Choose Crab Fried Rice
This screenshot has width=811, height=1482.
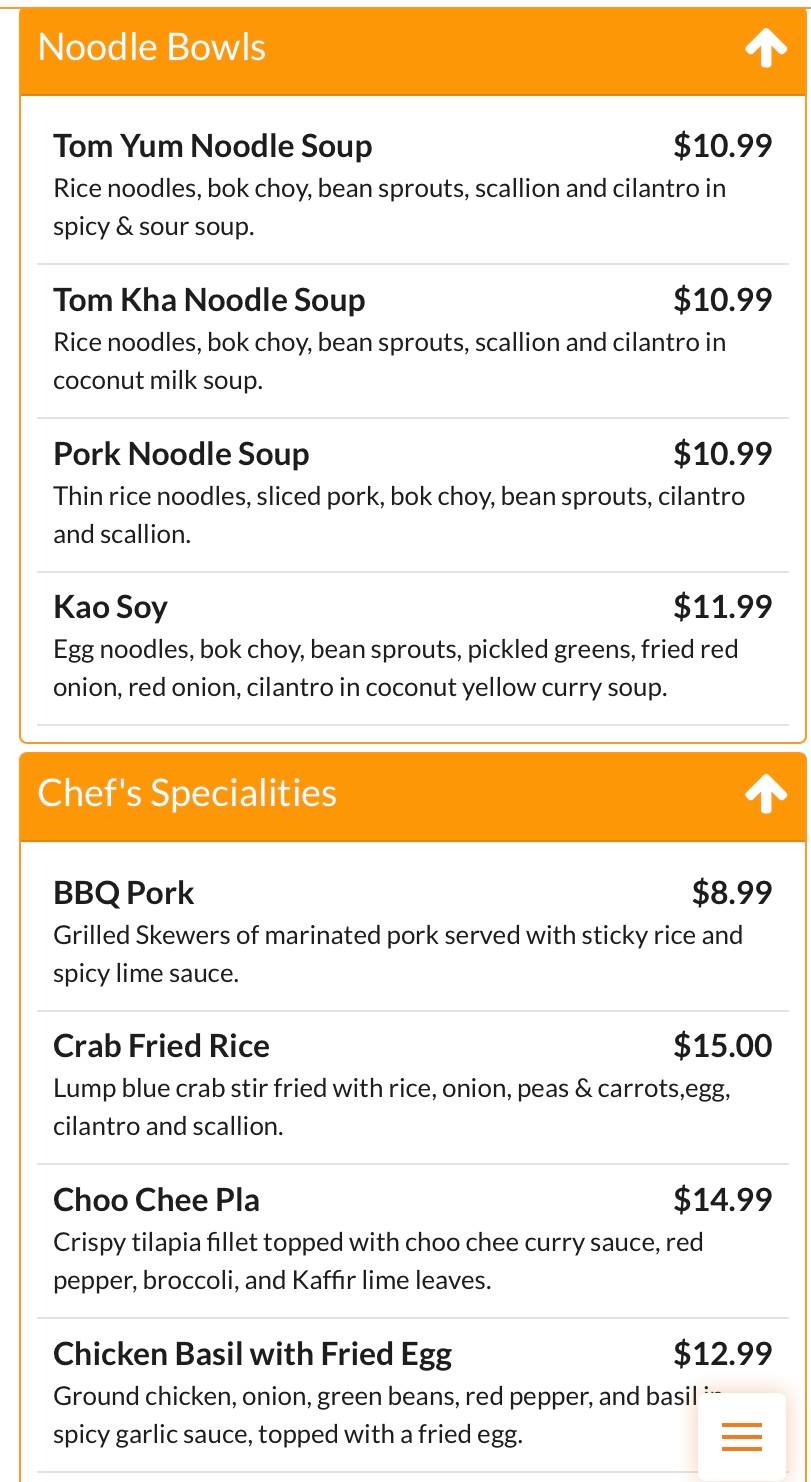412,1087
